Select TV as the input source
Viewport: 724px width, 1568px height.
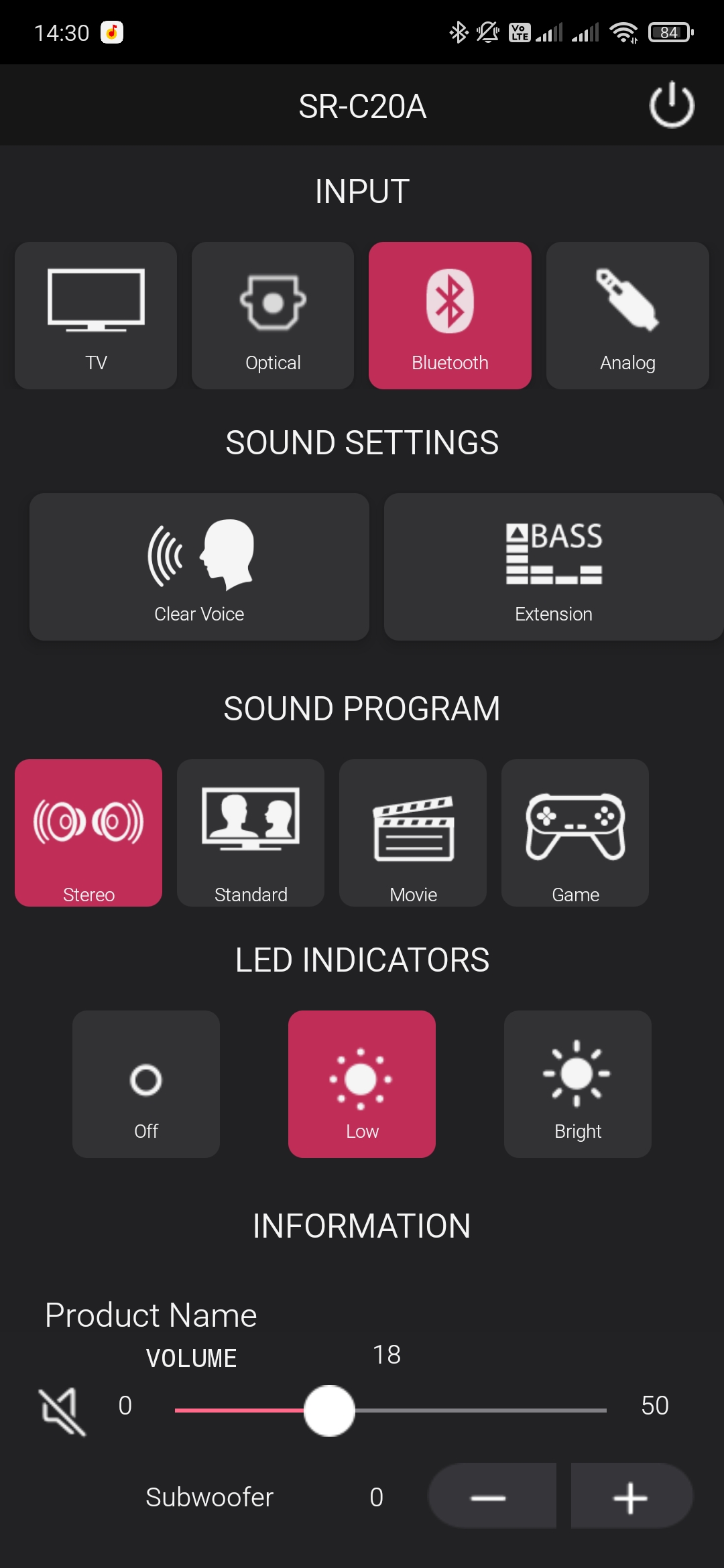(96, 316)
